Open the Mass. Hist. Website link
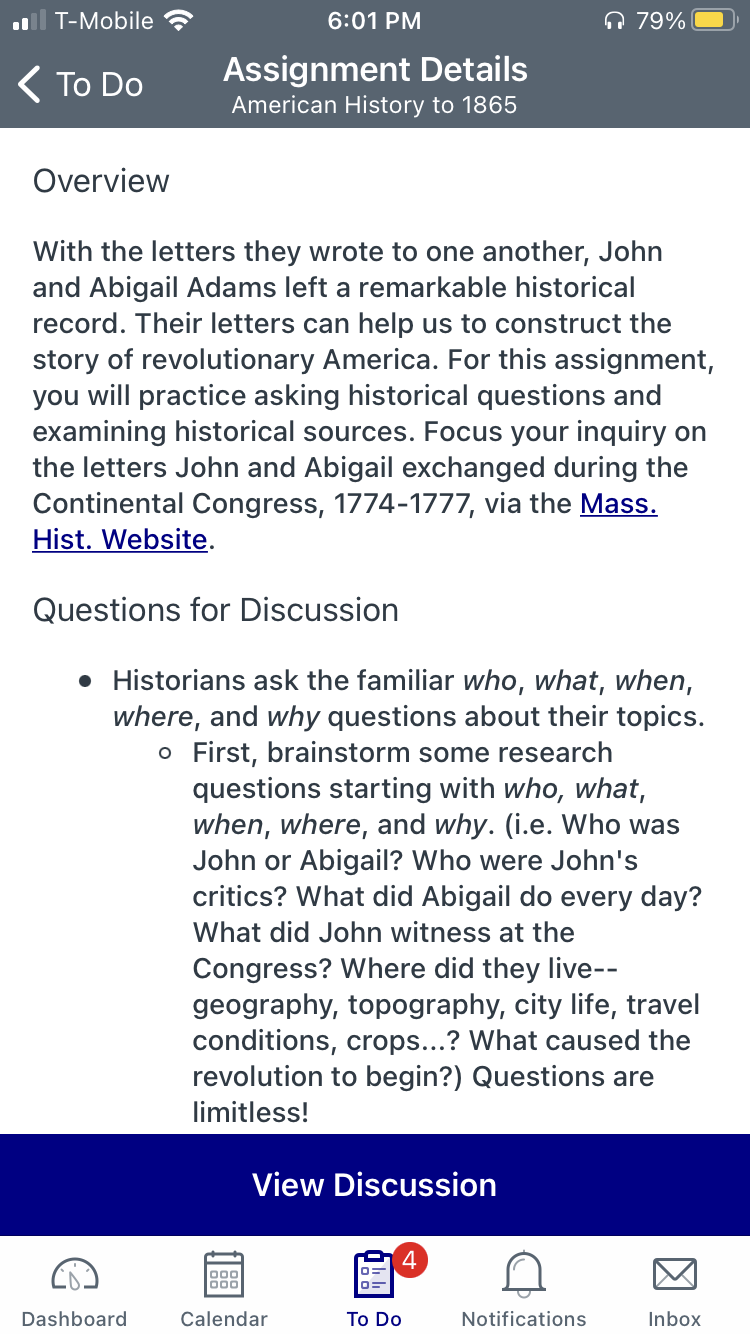 [x=618, y=504]
